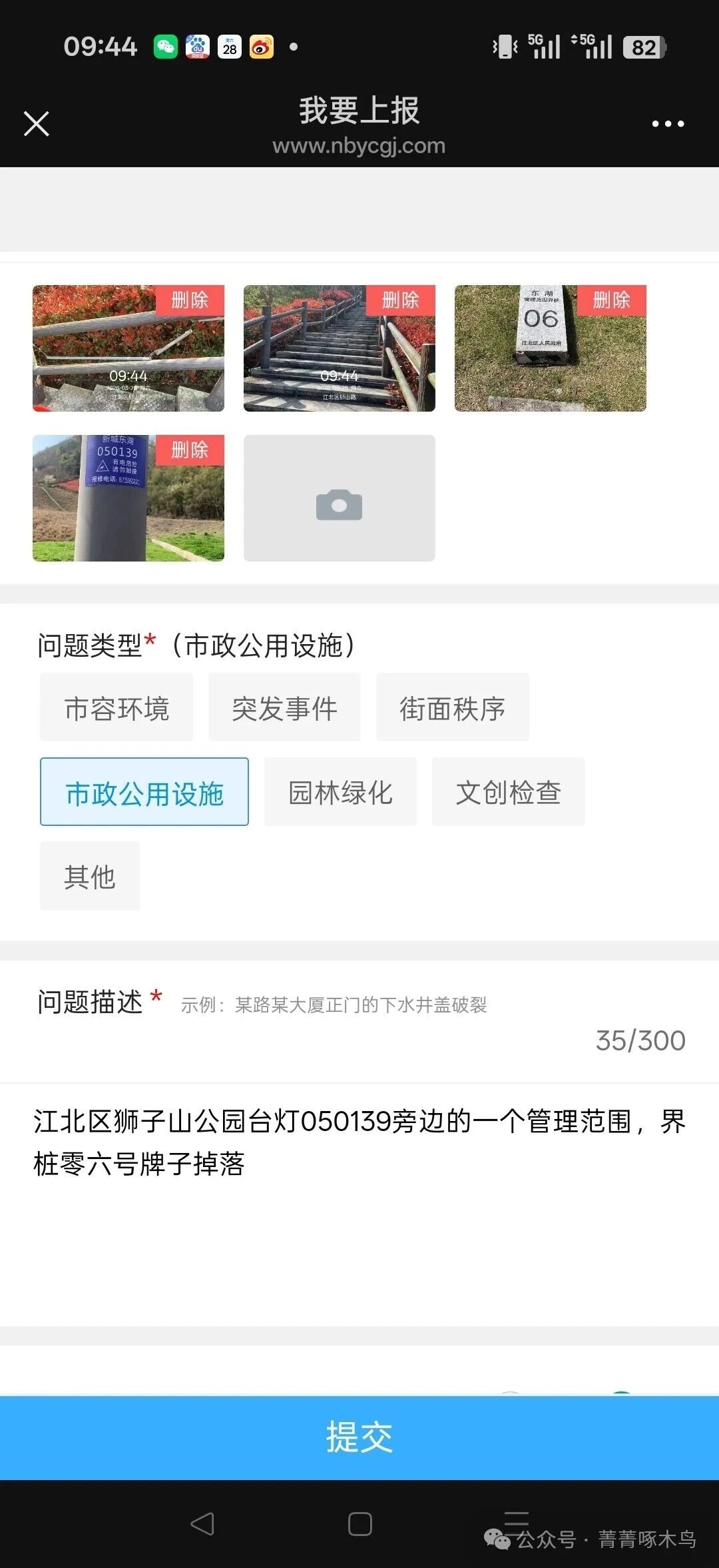Select the 文创检查 chip

509,792
